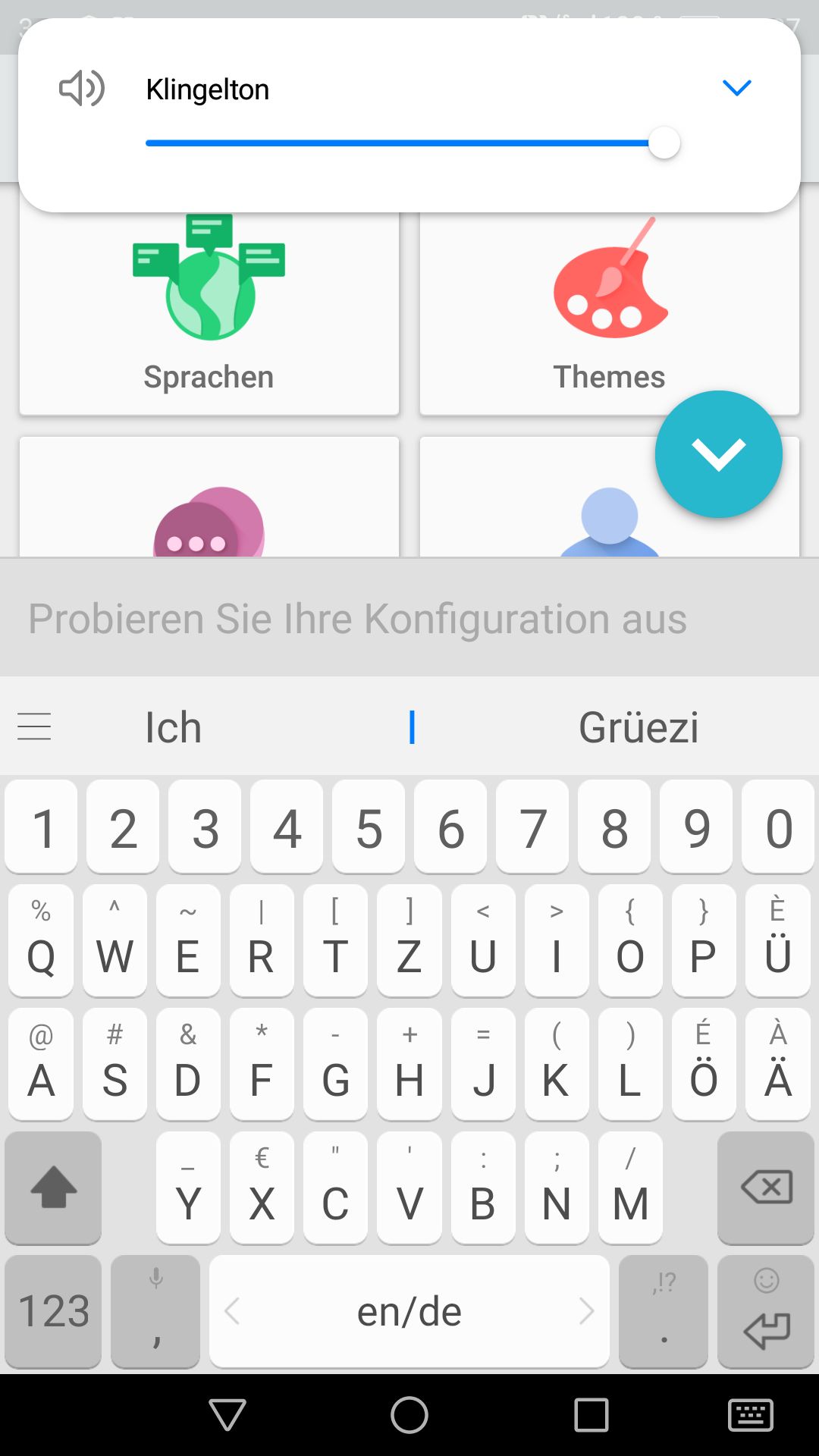Adjust the Klingelton volume slider
Viewport: 819px width, 1456px height.
[664, 143]
